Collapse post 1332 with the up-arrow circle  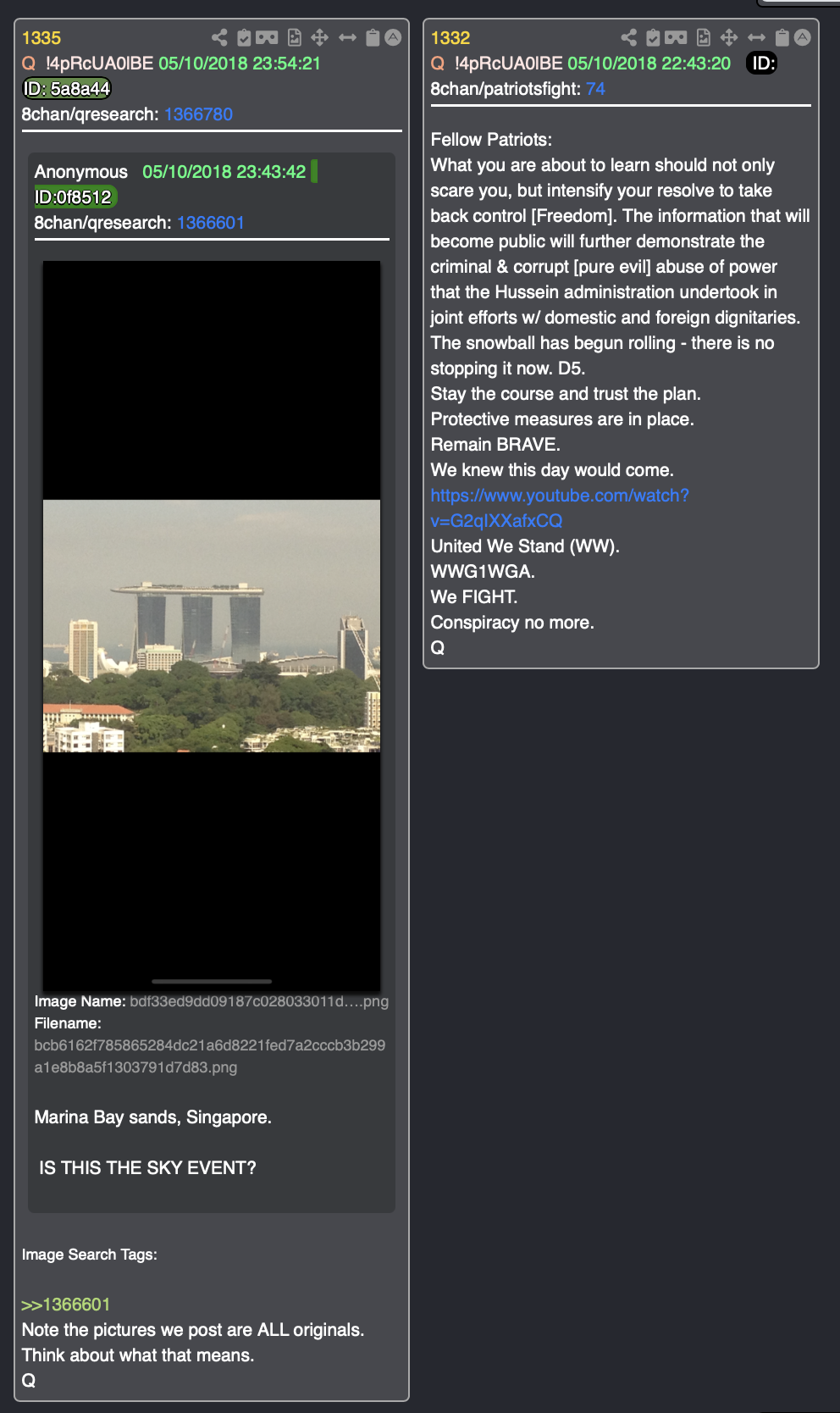tap(803, 37)
